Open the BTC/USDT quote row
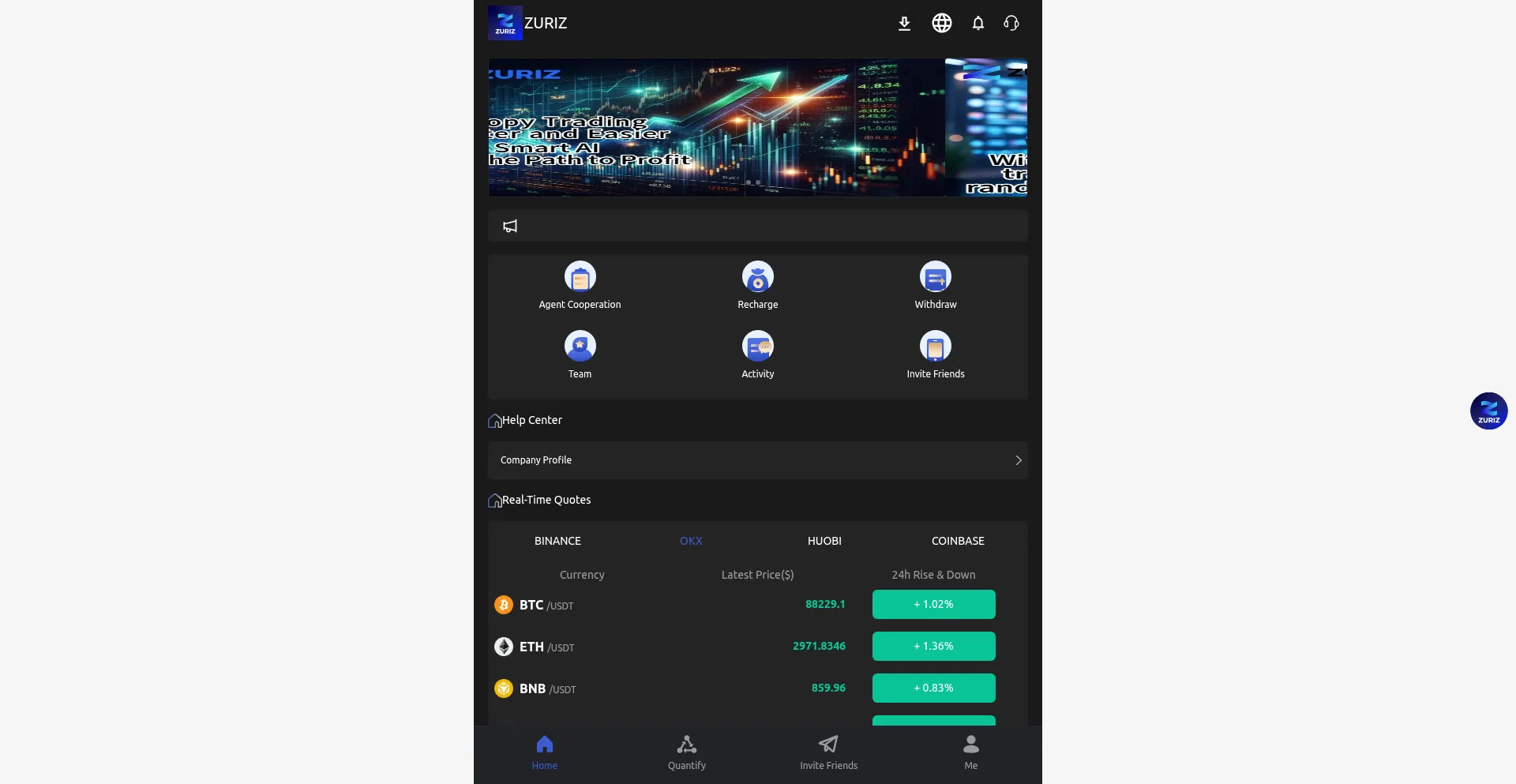1516x784 pixels. tap(671, 605)
